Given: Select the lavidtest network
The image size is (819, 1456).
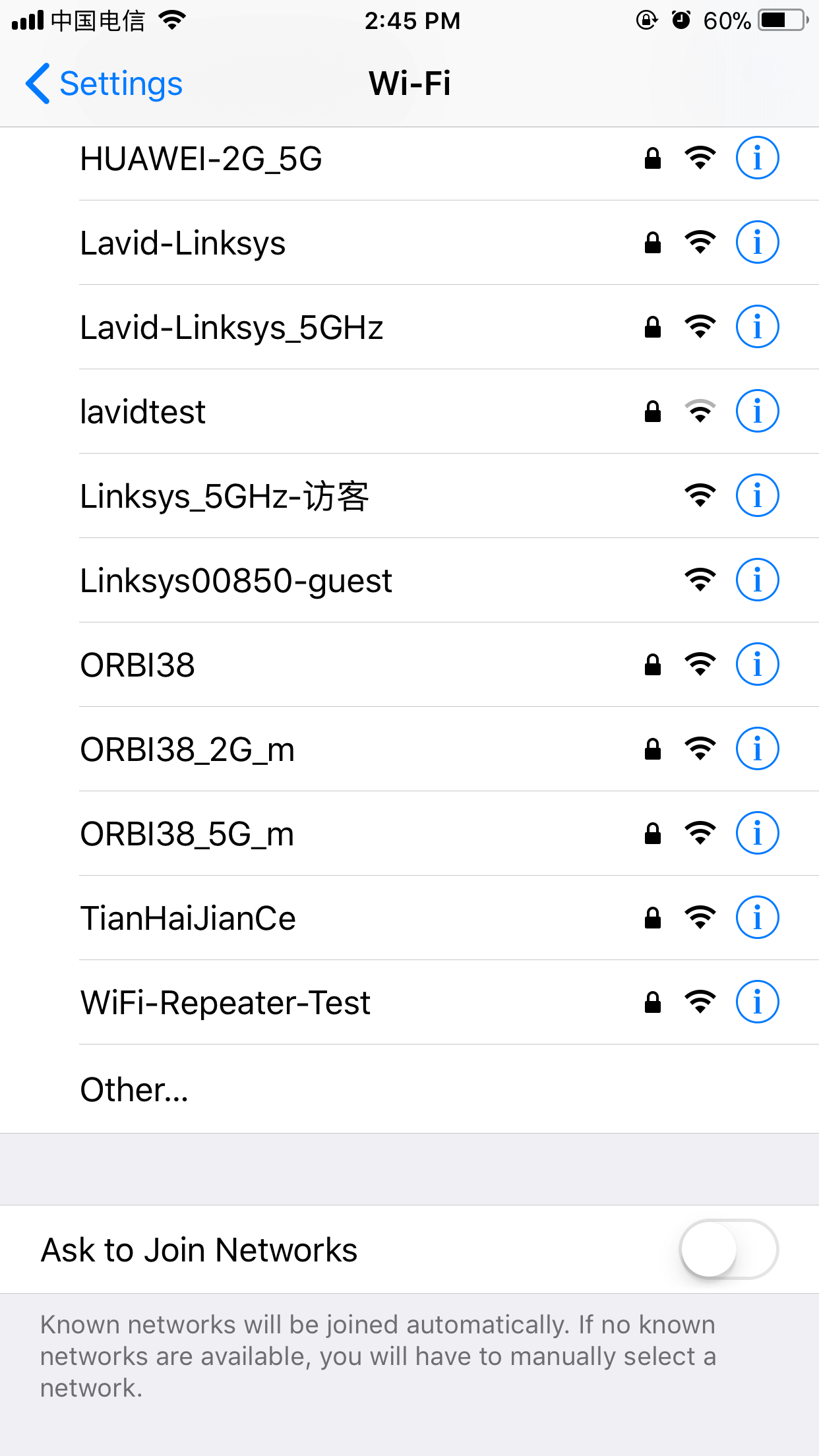Looking at the screenshot, I should [x=409, y=411].
